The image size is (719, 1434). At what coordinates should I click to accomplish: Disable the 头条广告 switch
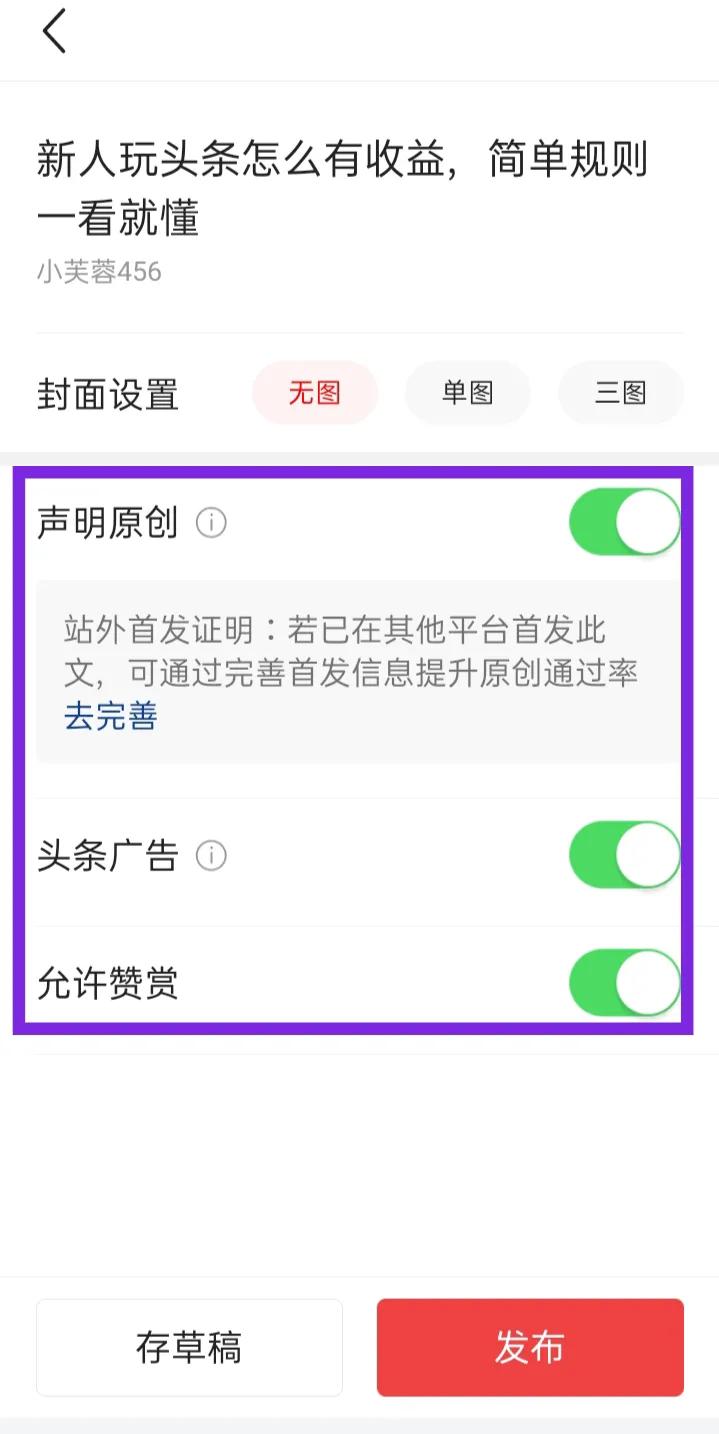point(624,855)
